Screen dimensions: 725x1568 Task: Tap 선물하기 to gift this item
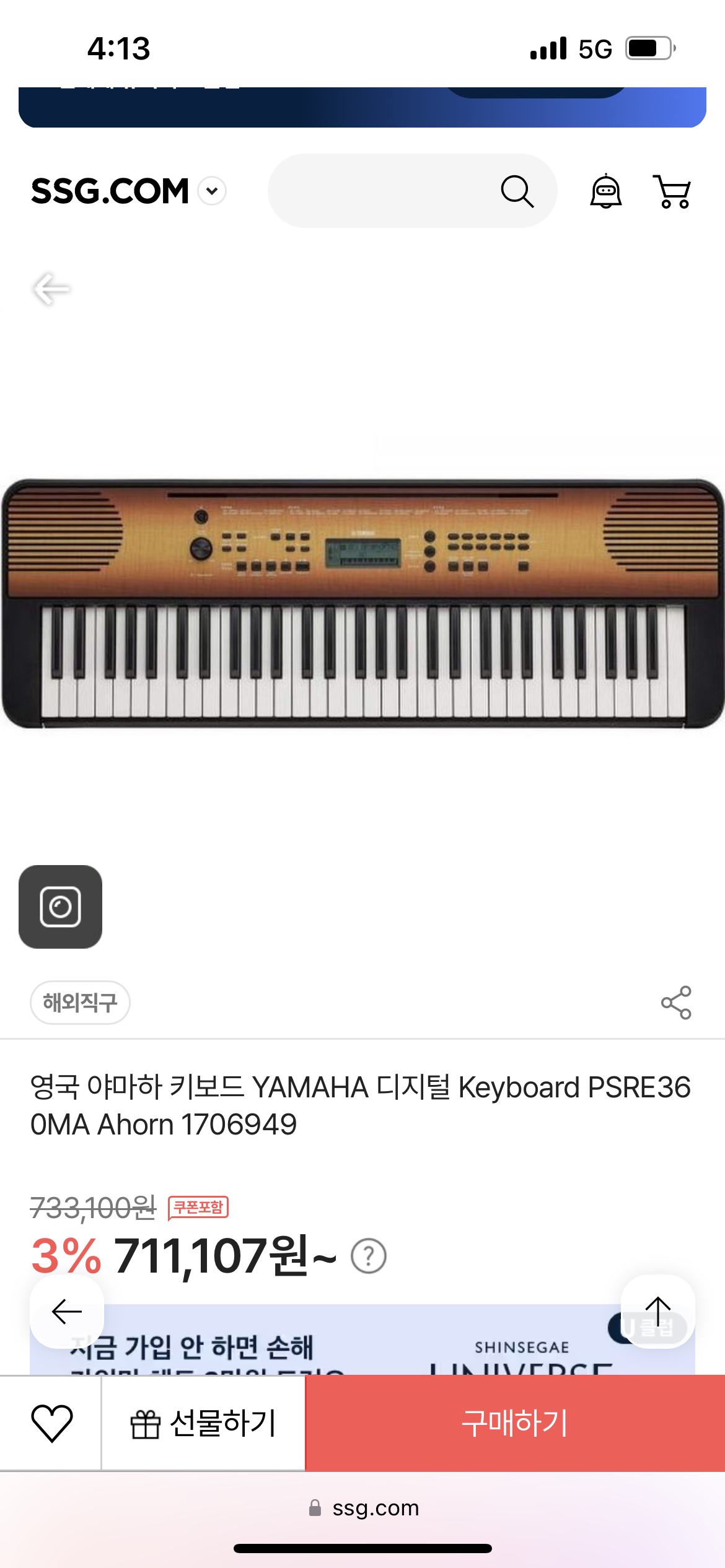pyautogui.click(x=203, y=1422)
